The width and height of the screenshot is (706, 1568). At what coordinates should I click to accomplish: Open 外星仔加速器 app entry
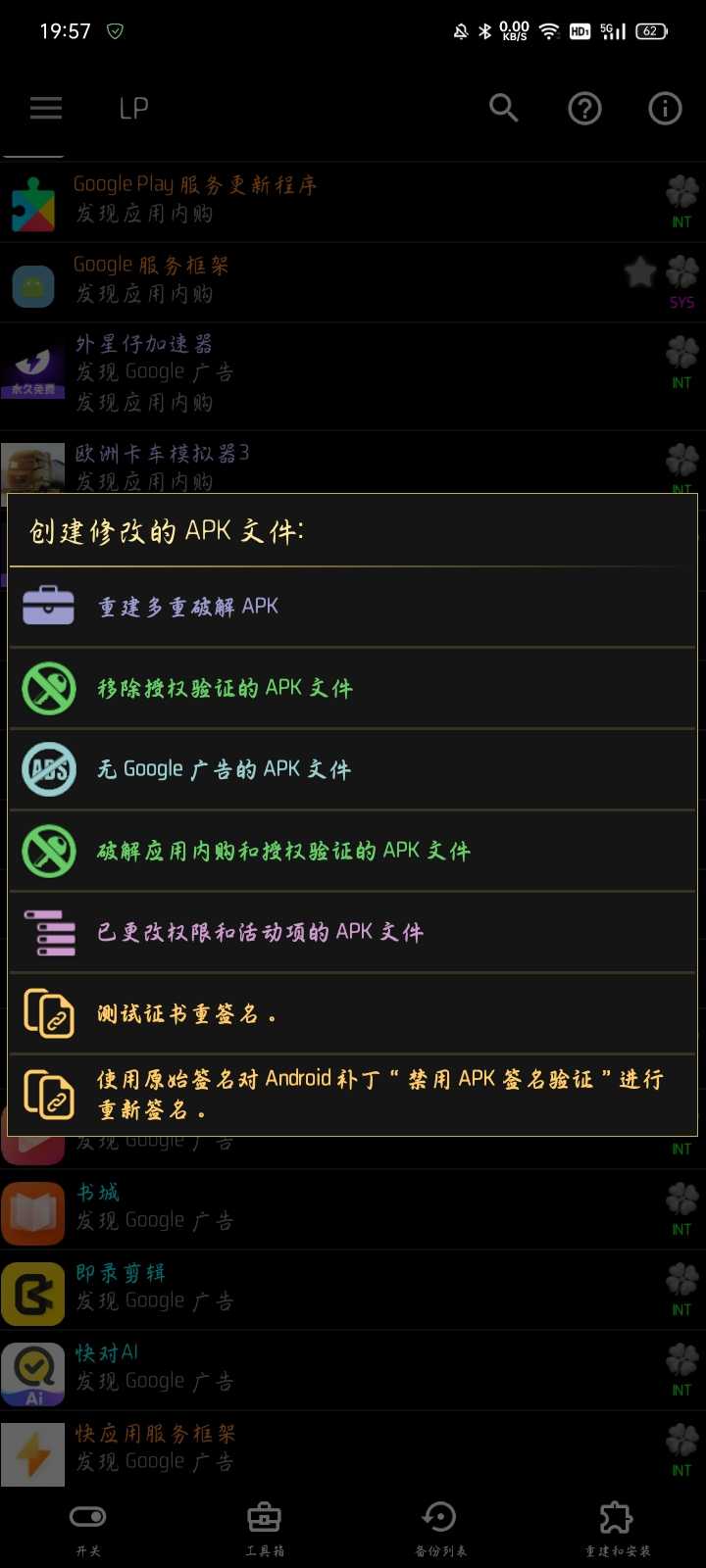294,374
